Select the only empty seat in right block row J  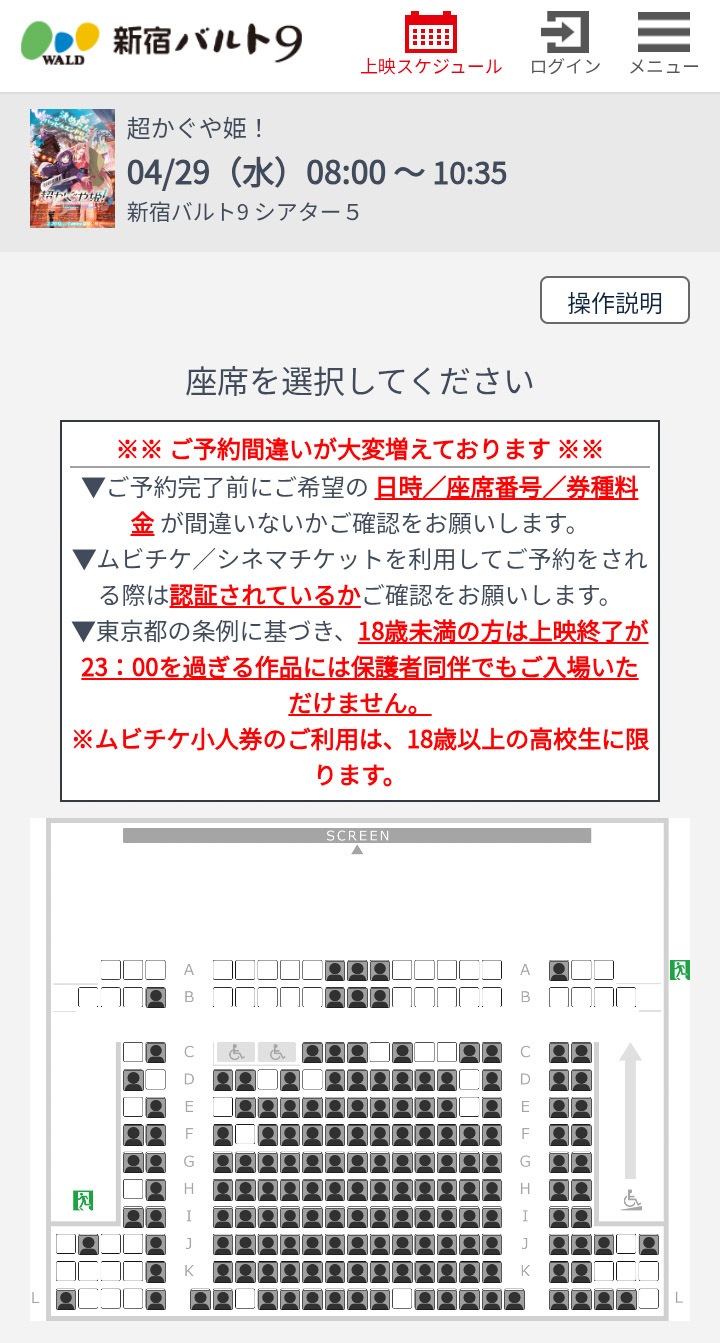pos(626,1244)
